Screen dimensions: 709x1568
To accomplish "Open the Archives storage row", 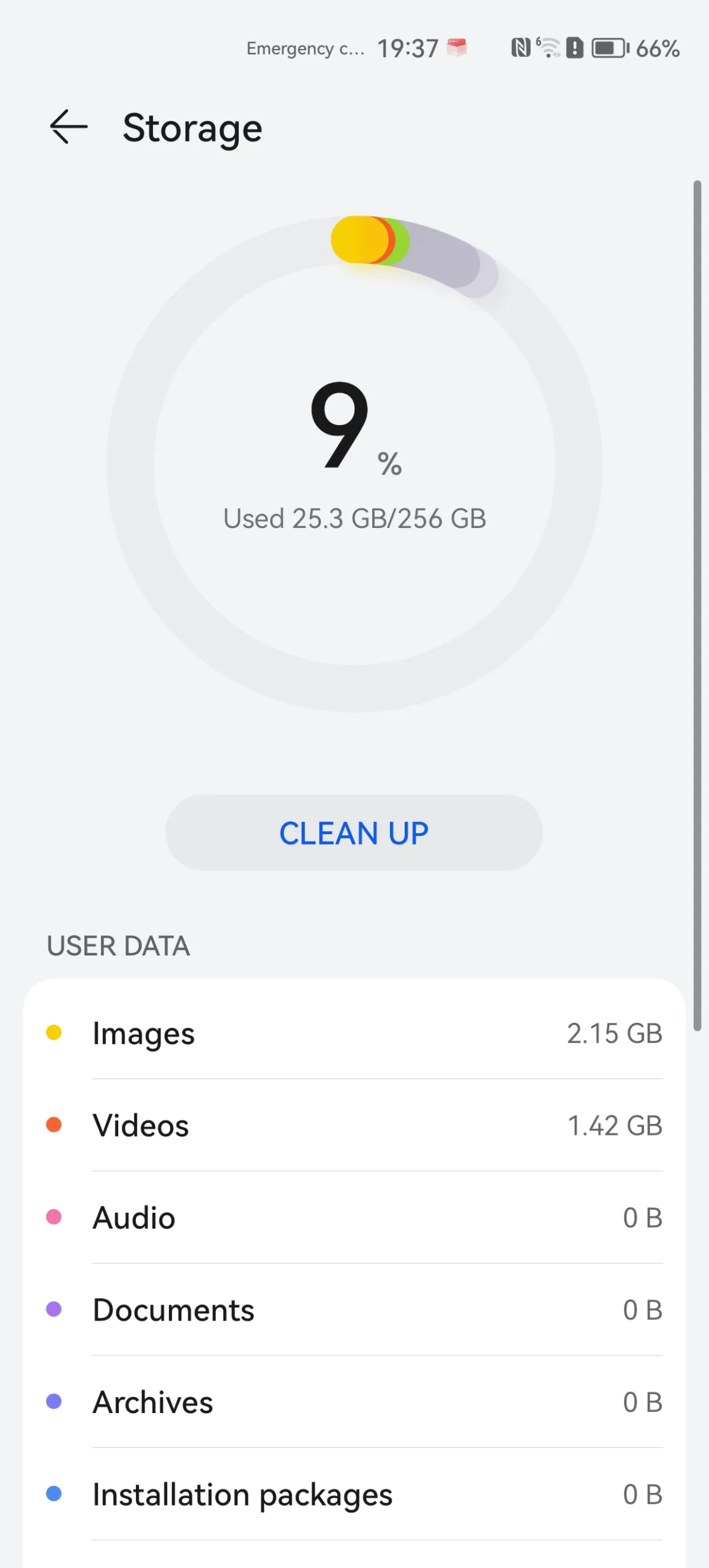I will pyautogui.click(x=354, y=1402).
